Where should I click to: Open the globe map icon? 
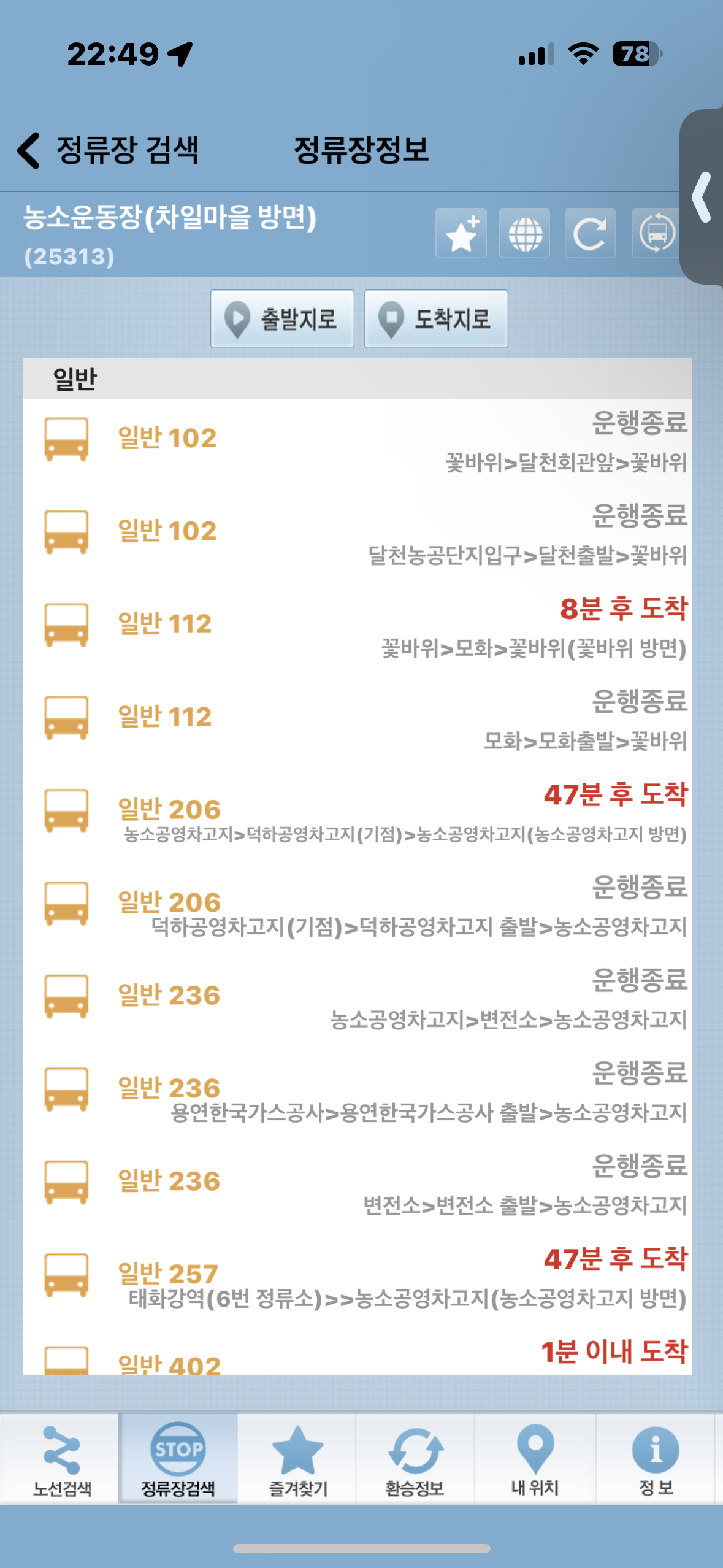tap(525, 233)
